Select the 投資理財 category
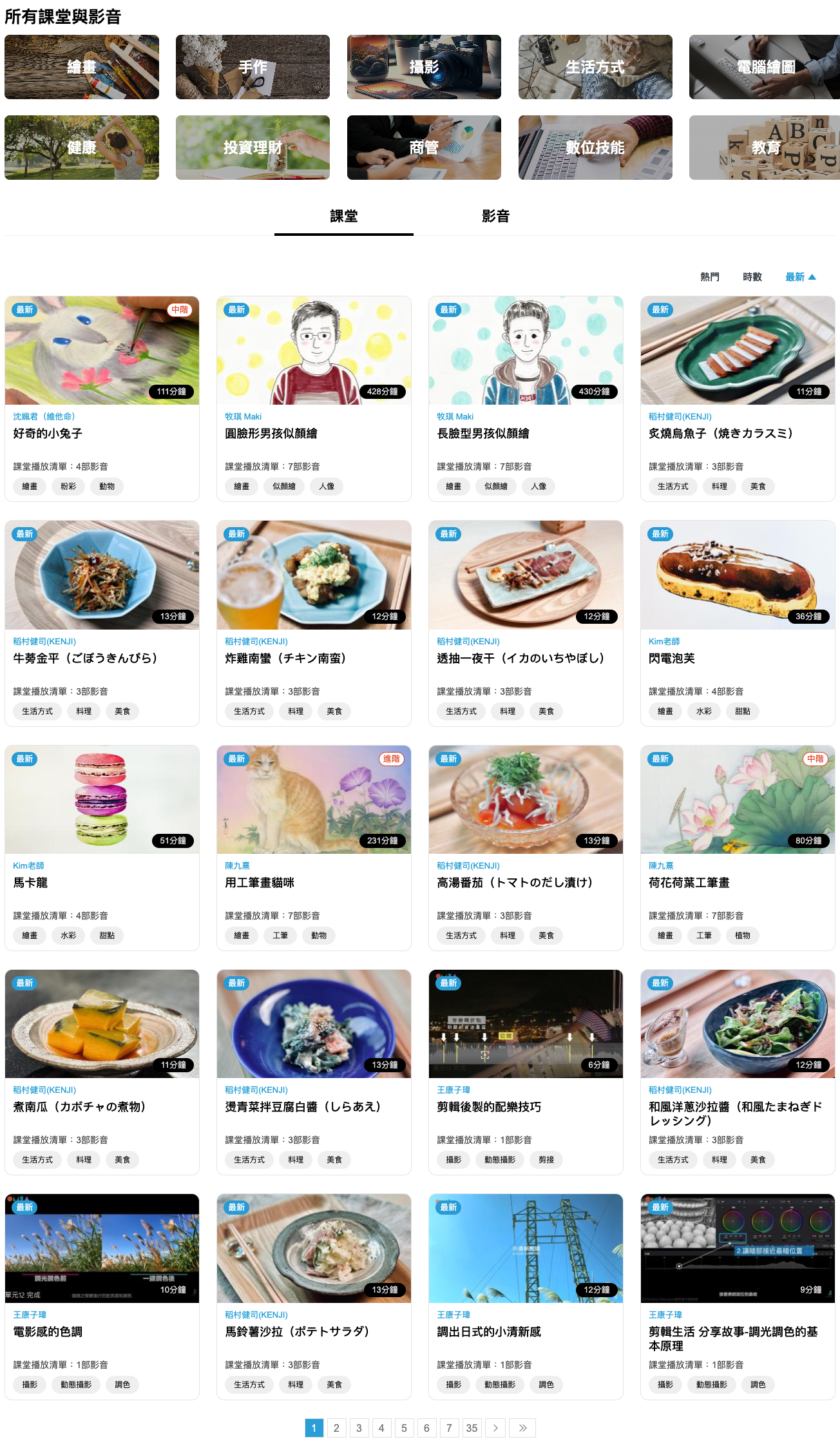840x1446 pixels. pos(253,148)
